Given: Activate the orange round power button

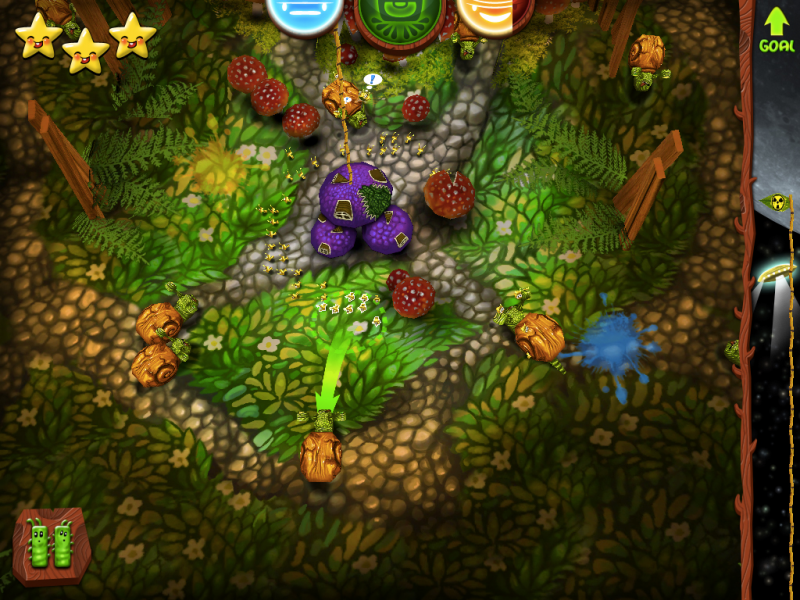Looking at the screenshot, I should [x=486, y=14].
